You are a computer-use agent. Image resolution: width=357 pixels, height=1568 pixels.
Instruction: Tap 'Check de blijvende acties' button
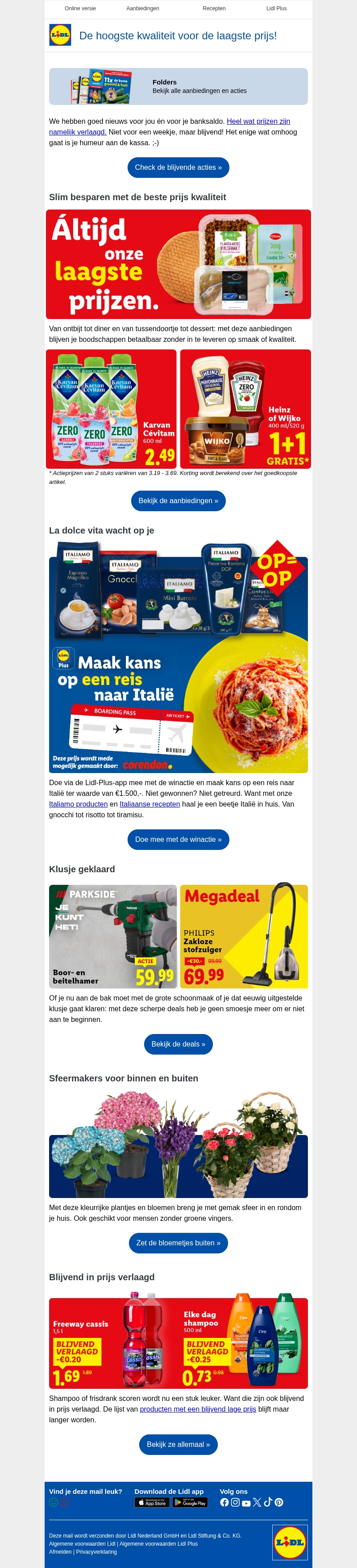point(178,168)
